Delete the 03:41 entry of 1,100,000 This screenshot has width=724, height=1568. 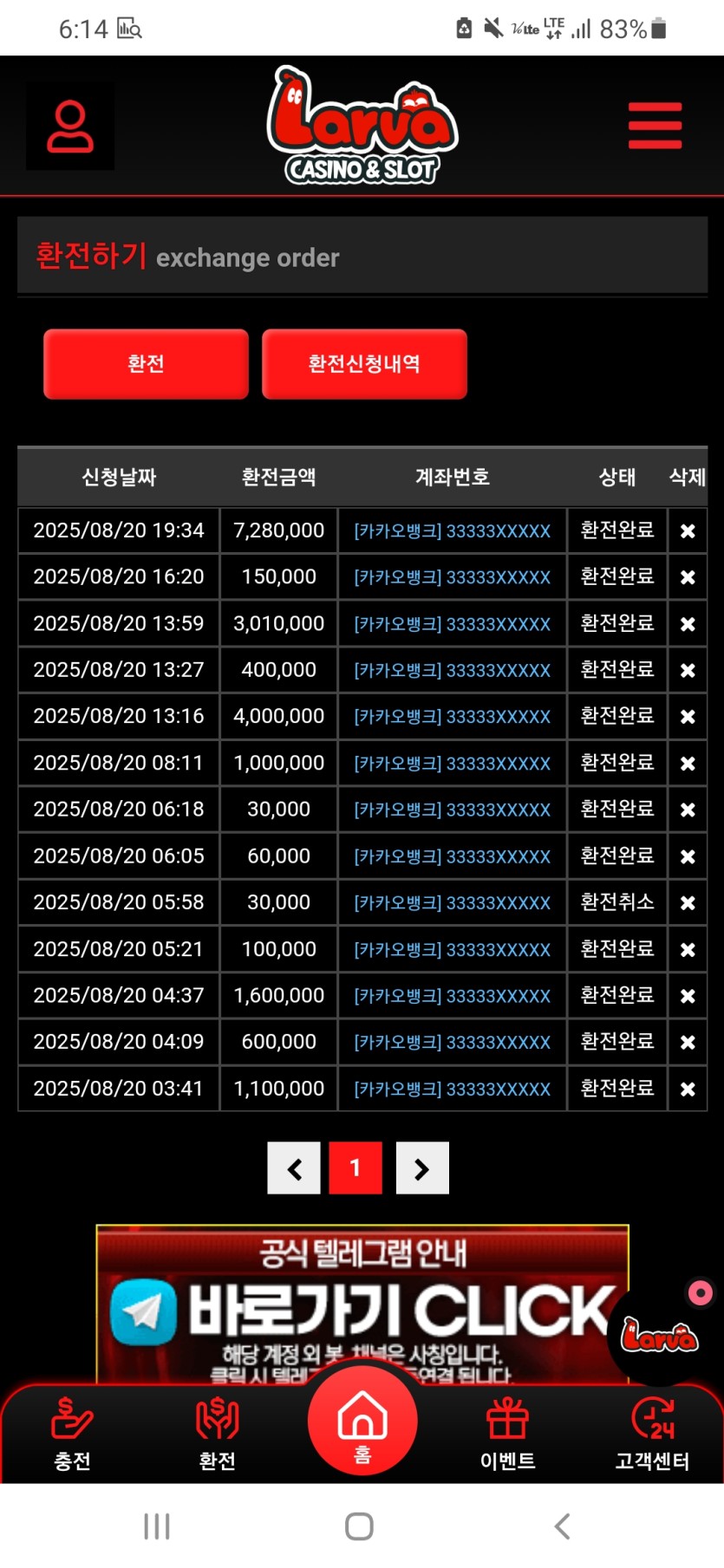click(x=688, y=1090)
